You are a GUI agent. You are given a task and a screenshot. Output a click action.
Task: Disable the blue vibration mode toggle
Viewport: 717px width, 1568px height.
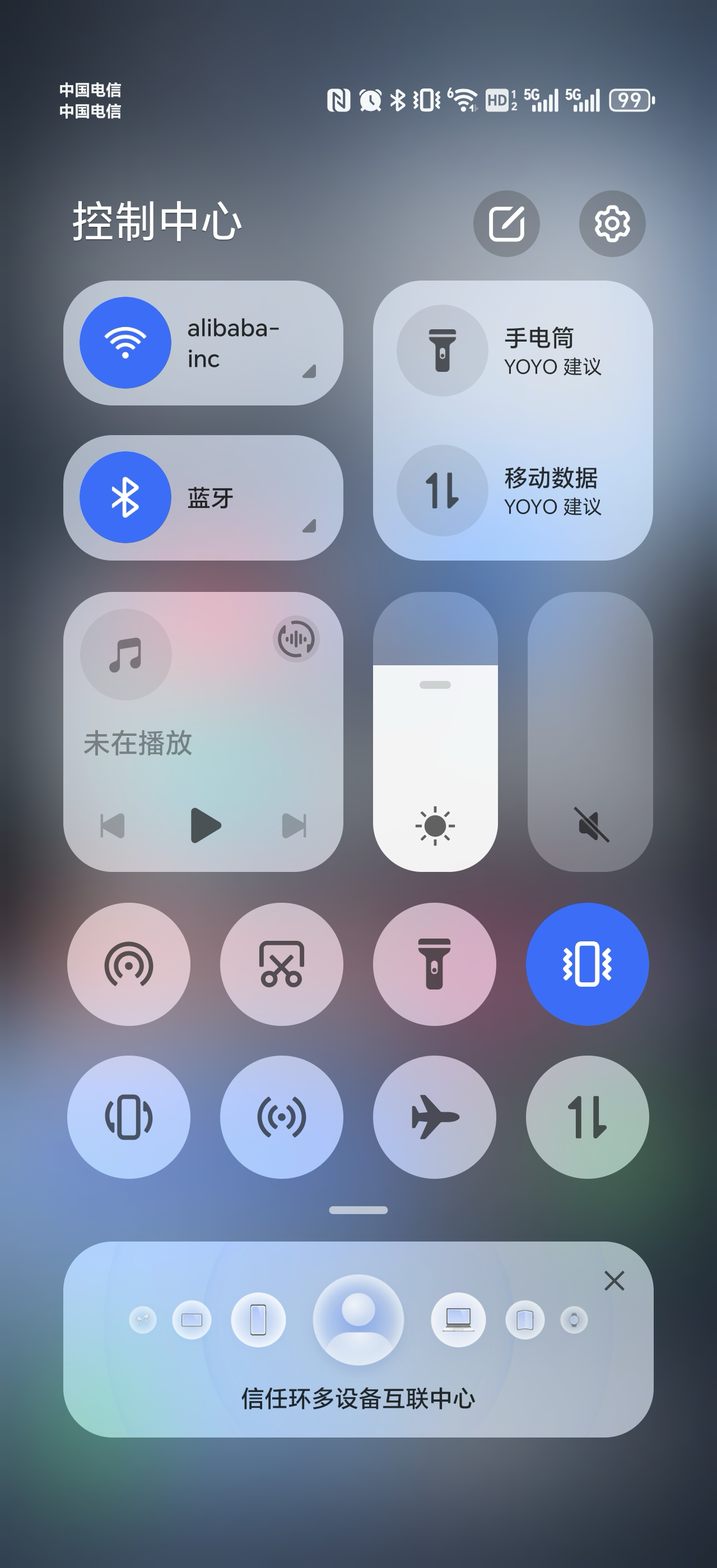click(x=588, y=964)
